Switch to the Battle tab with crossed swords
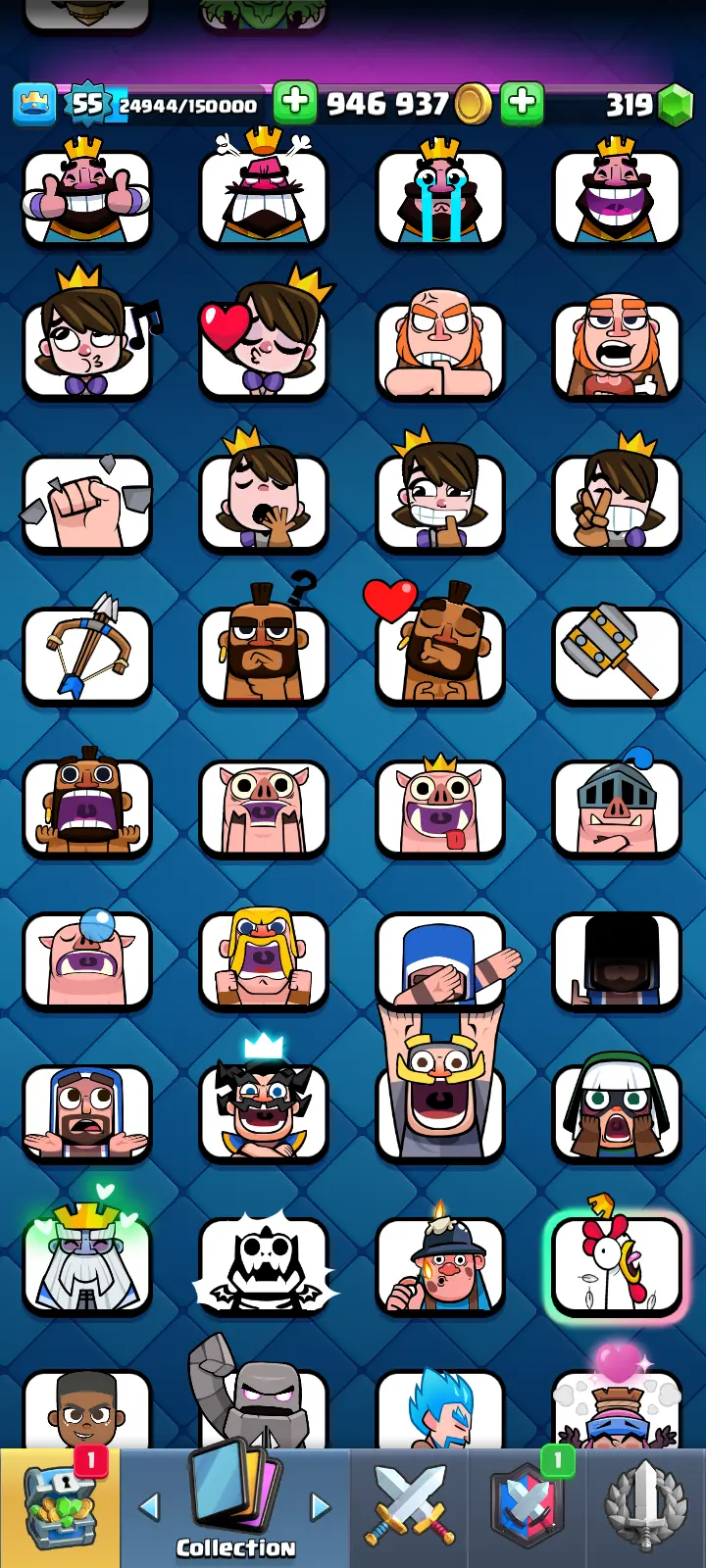 [409, 1507]
